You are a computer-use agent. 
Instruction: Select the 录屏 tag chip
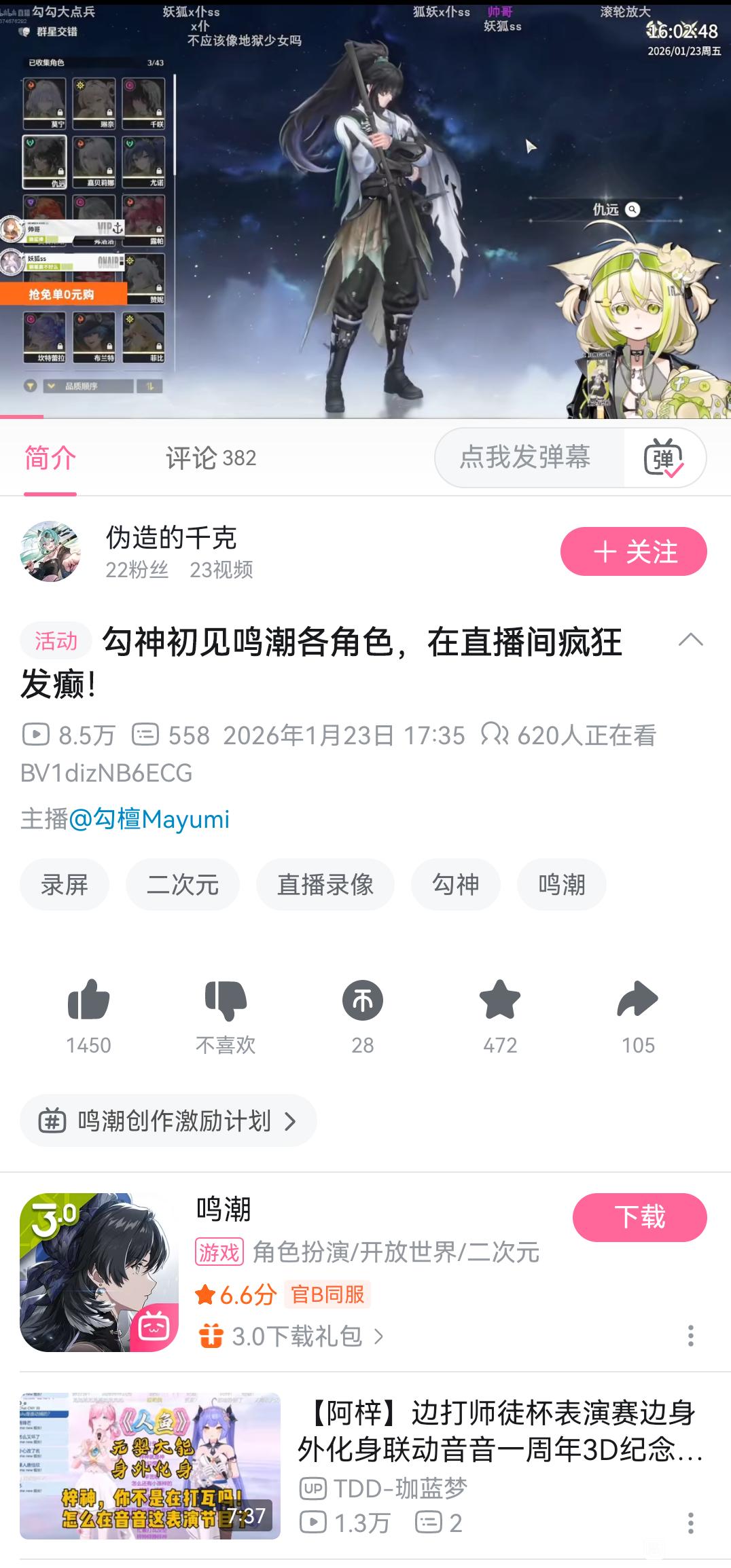[x=65, y=884]
